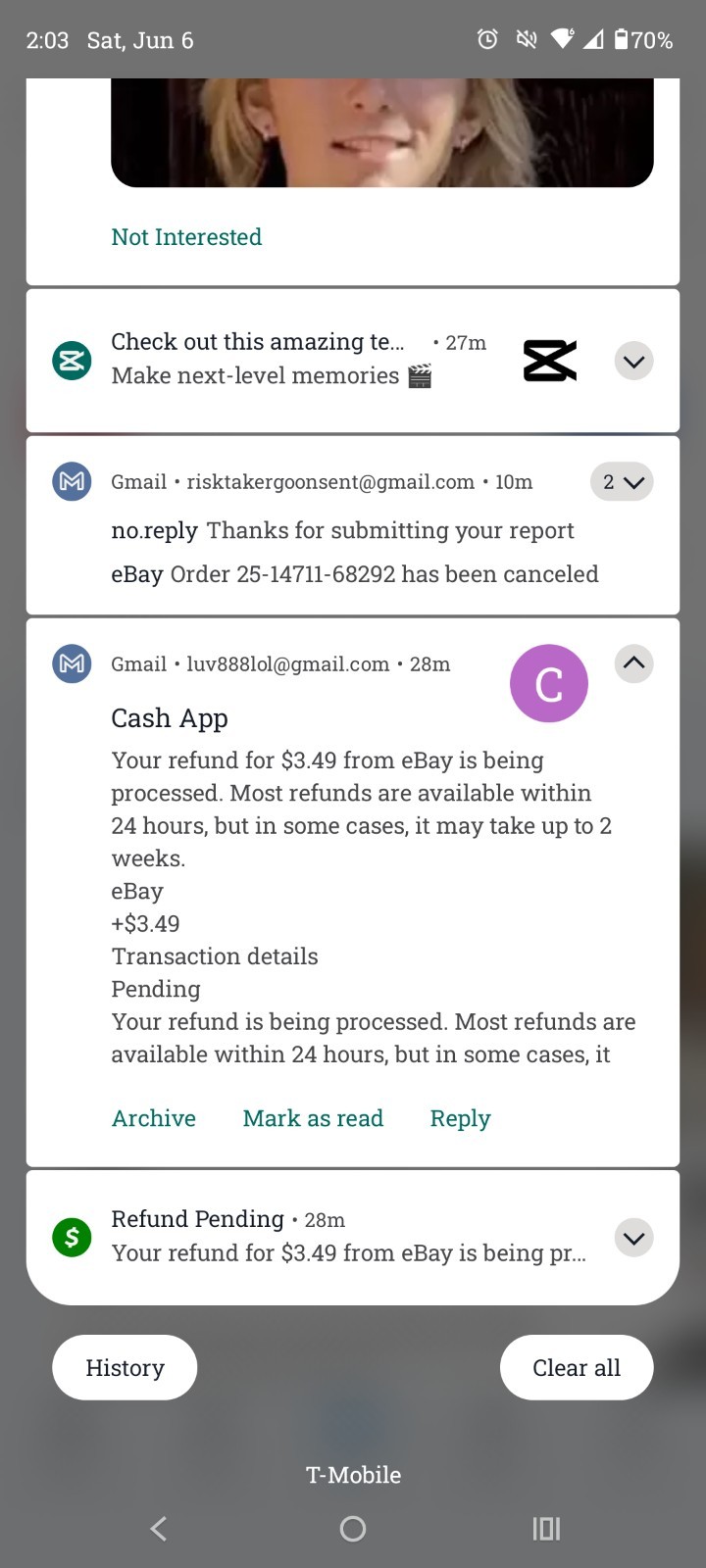
Task: Collapse the Cash App Gmail notification
Action: [634, 663]
